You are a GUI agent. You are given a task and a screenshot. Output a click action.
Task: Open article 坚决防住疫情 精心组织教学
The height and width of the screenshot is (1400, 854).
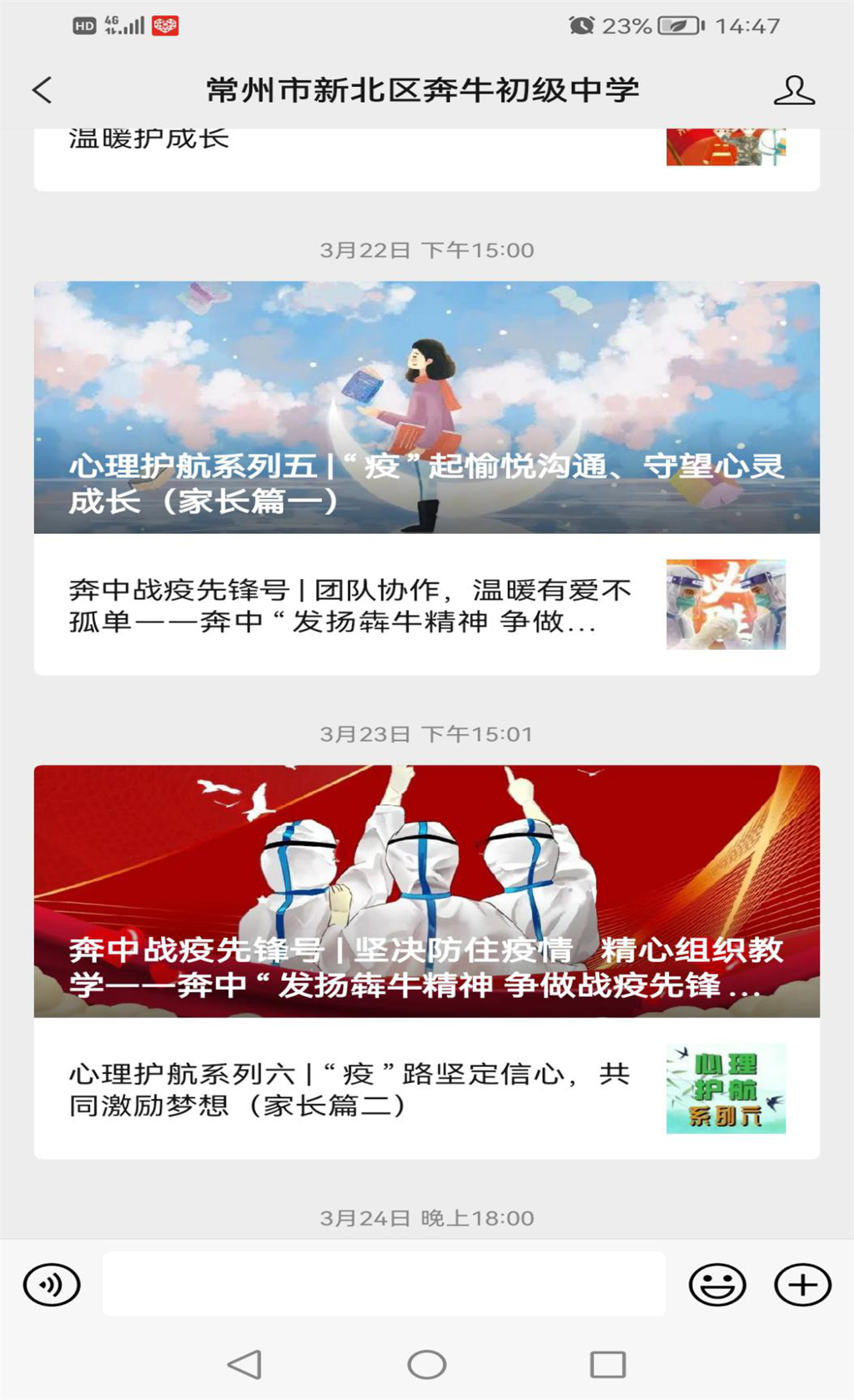click(x=426, y=891)
